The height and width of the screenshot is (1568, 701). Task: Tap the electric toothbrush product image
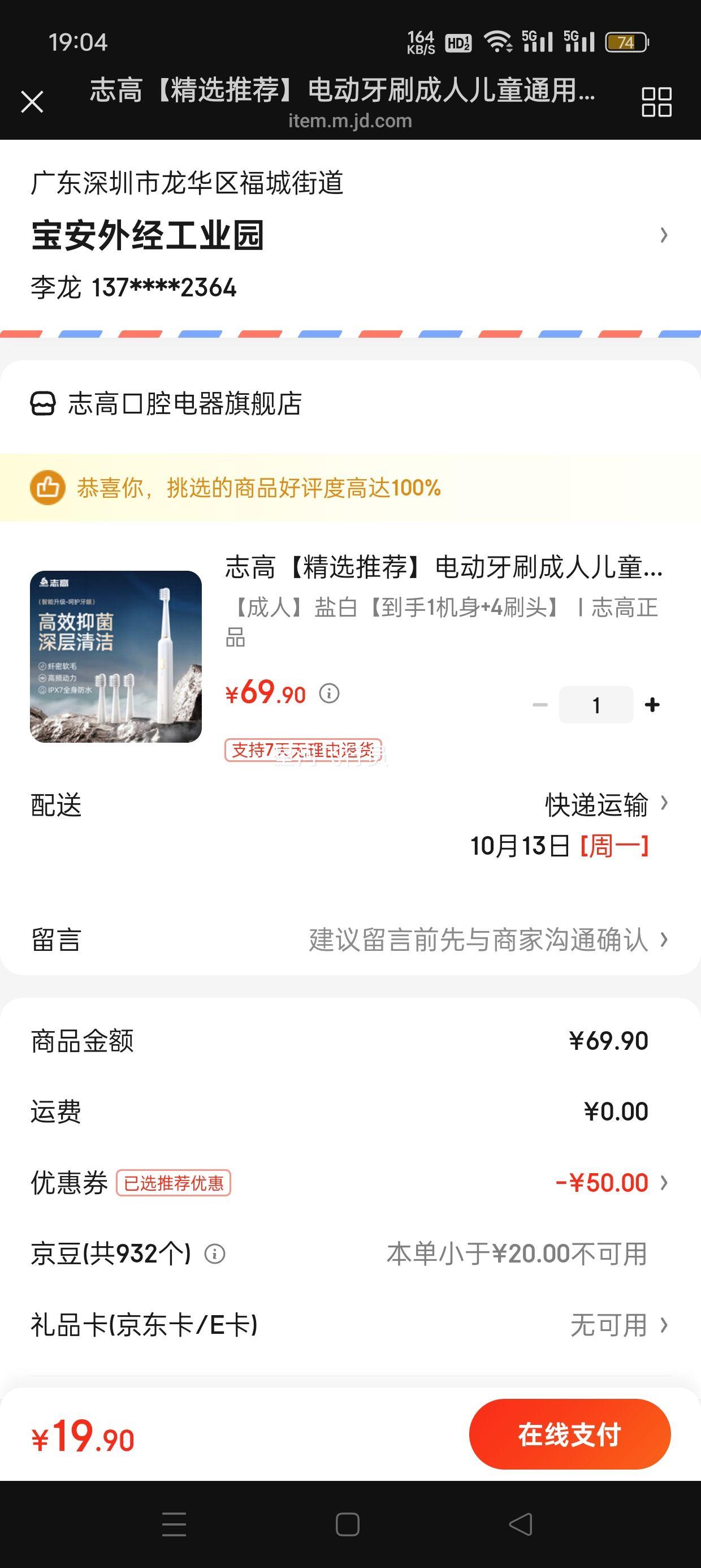[116, 656]
